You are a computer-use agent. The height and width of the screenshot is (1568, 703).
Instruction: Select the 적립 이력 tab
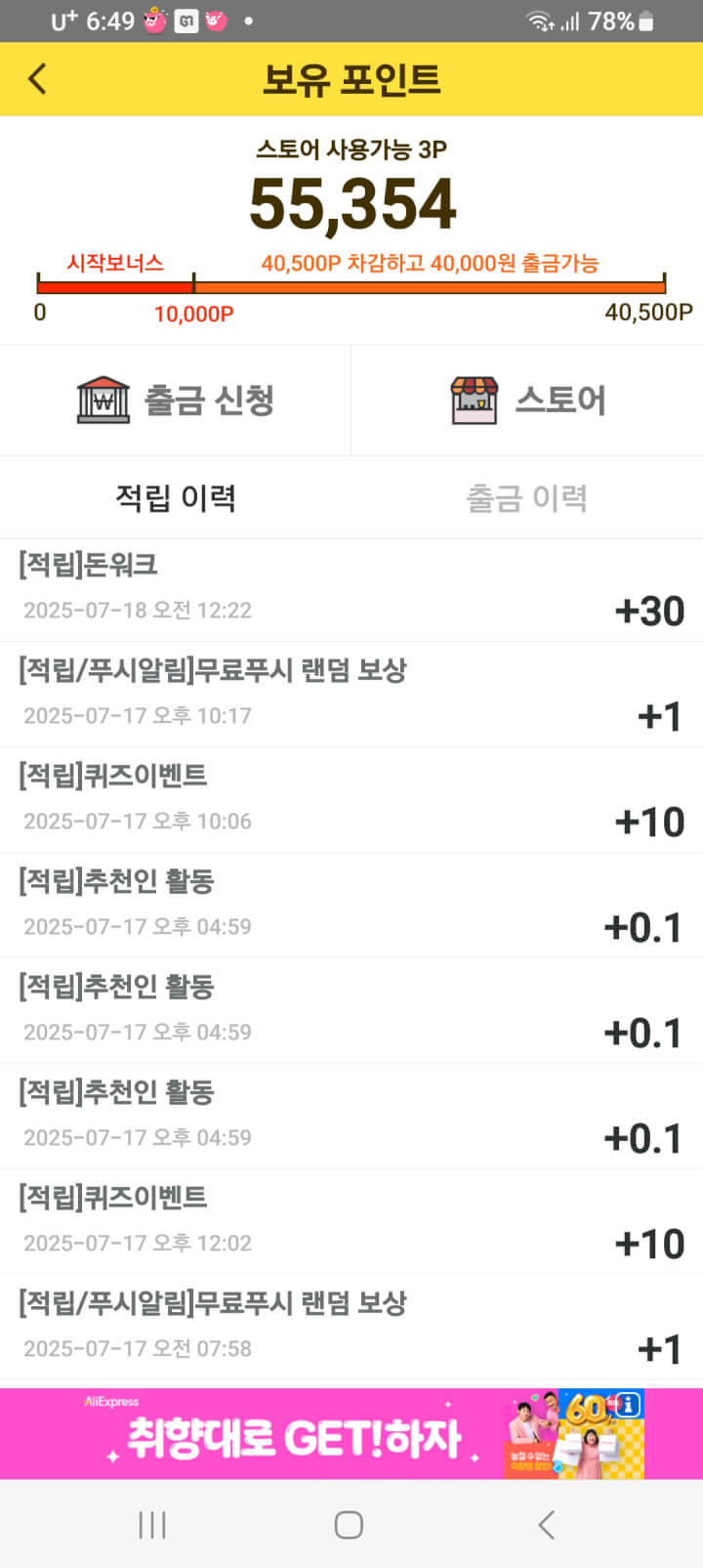click(x=176, y=498)
